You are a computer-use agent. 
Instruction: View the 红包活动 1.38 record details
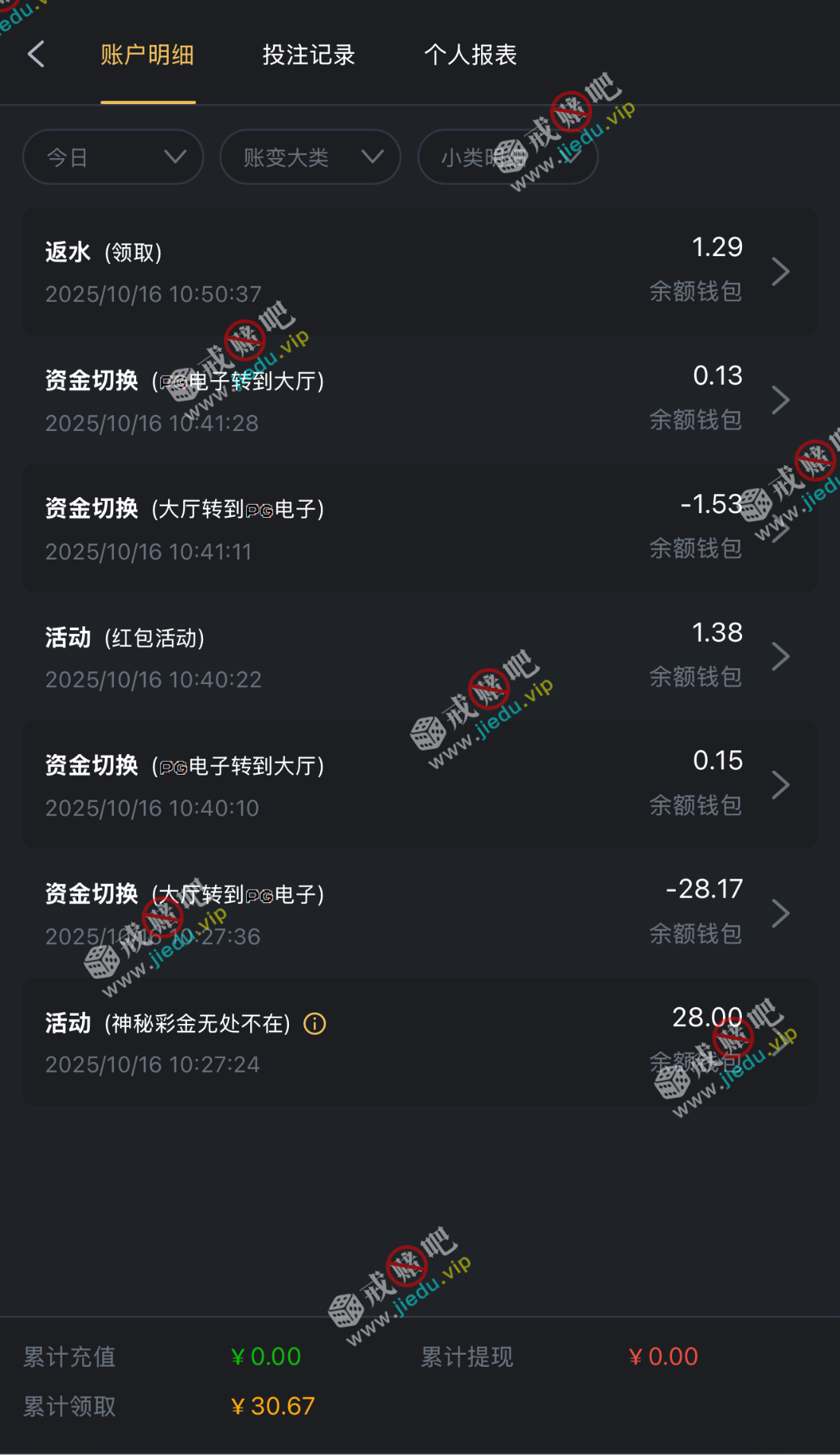click(x=420, y=657)
